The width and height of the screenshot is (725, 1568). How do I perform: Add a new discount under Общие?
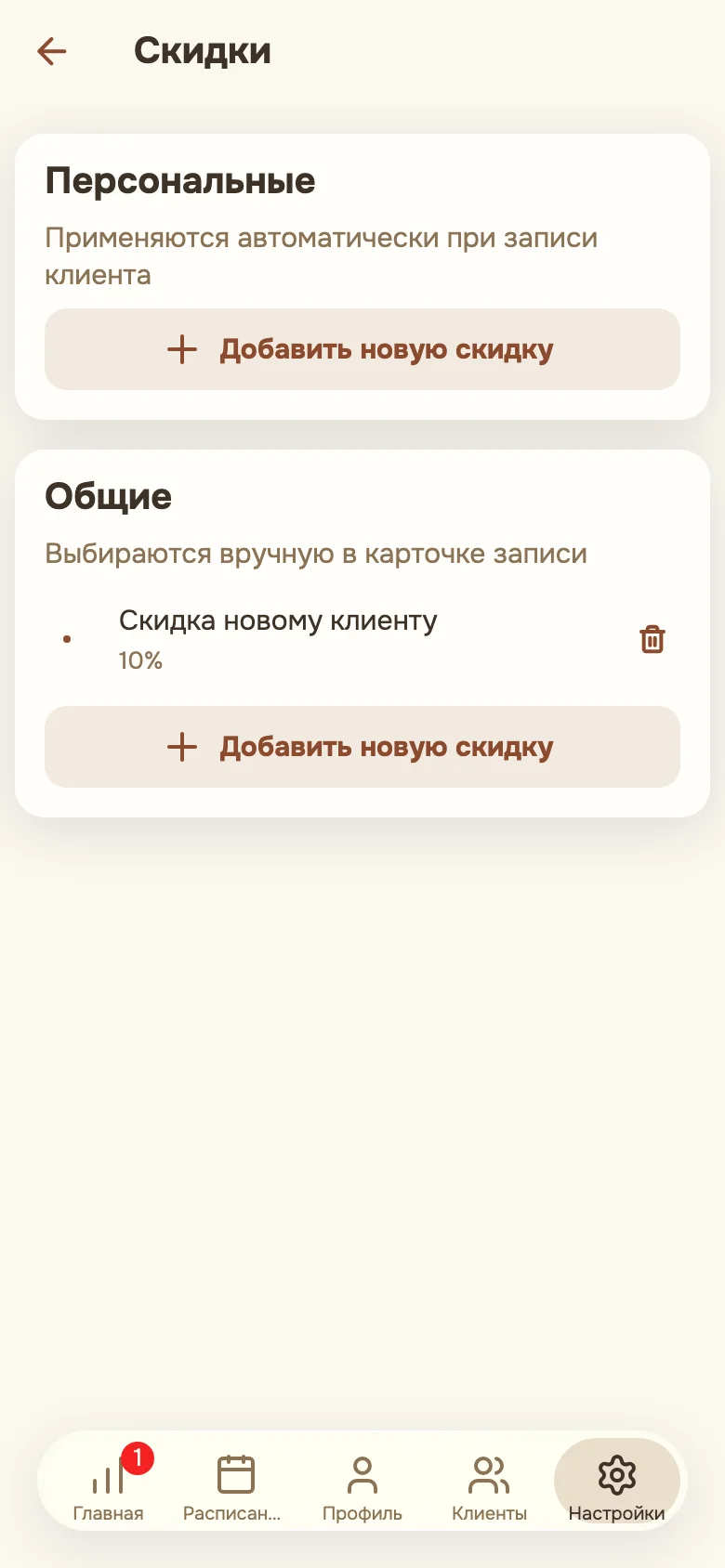click(362, 747)
